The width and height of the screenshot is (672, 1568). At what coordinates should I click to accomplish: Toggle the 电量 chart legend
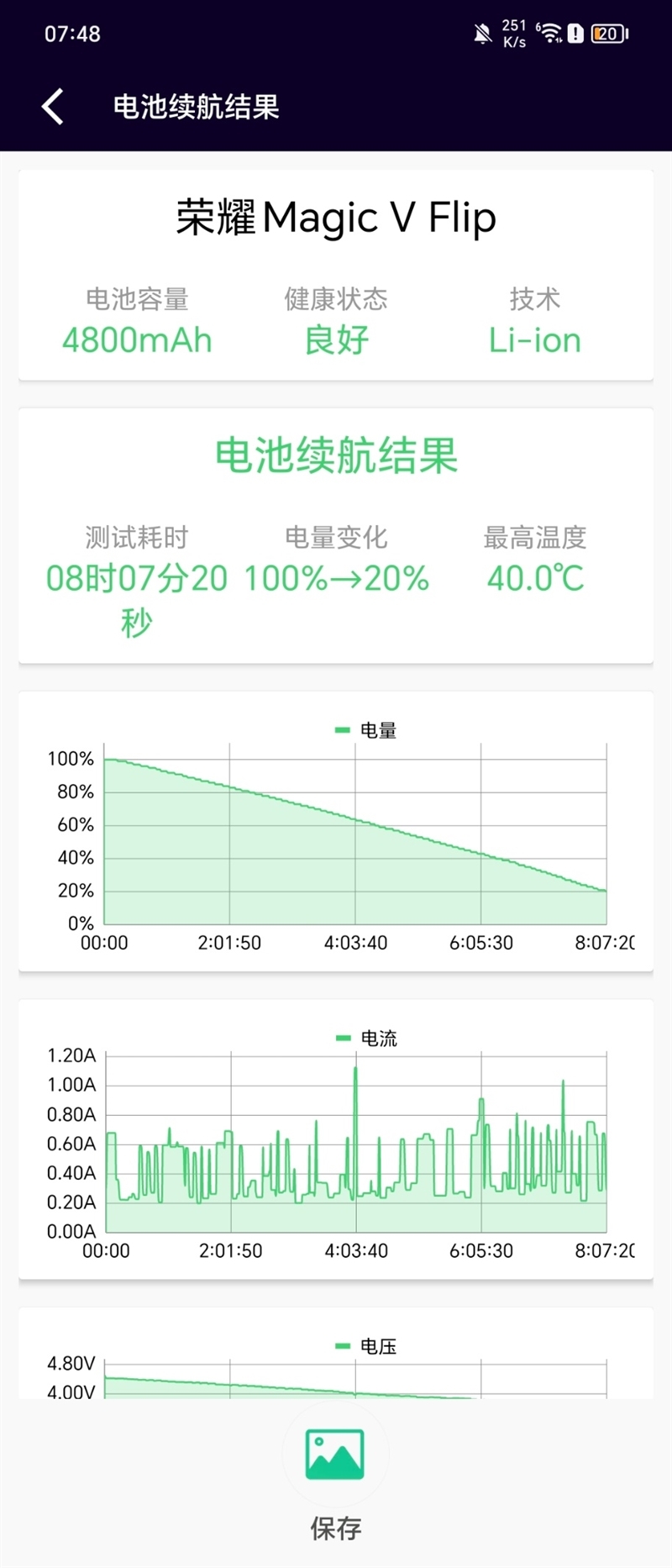click(366, 729)
